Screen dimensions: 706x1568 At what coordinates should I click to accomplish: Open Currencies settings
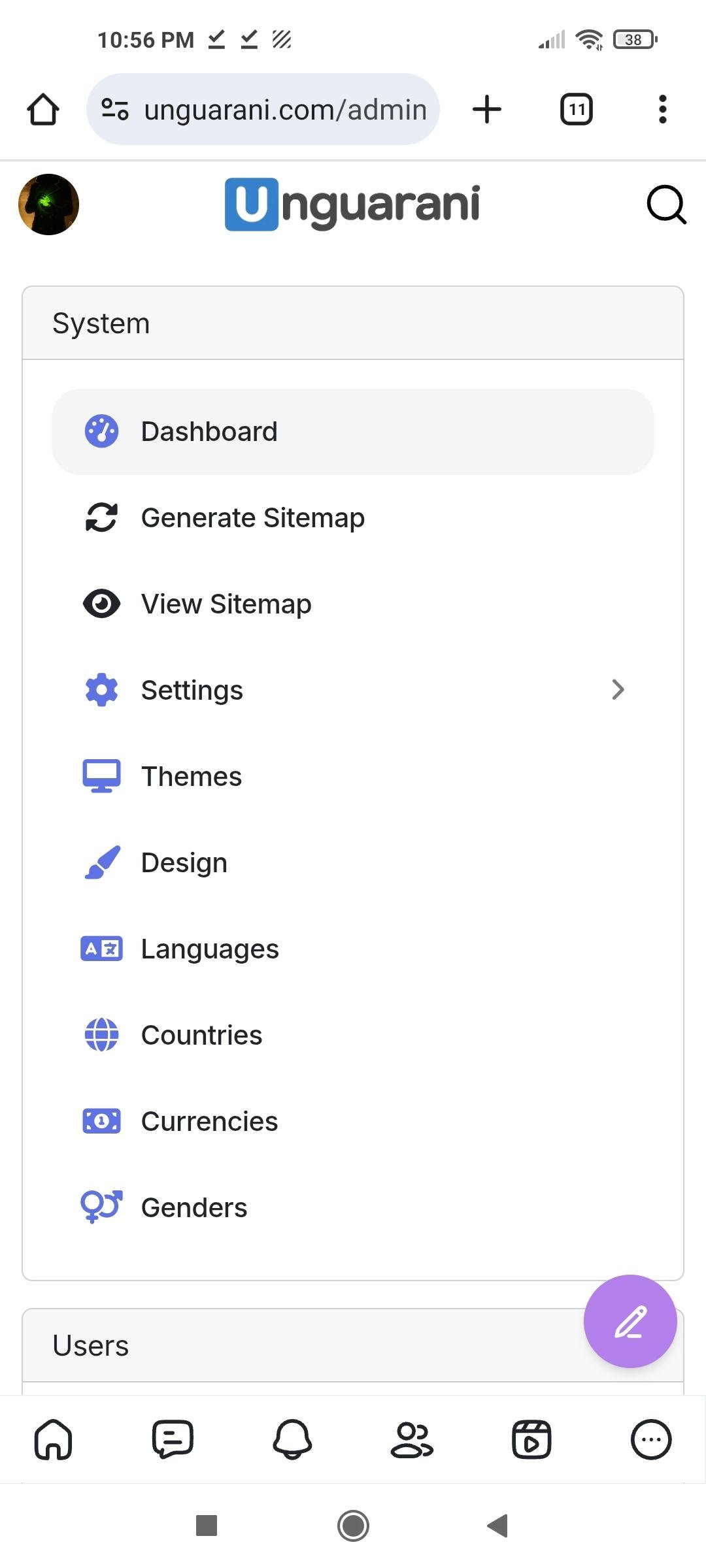click(353, 1122)
